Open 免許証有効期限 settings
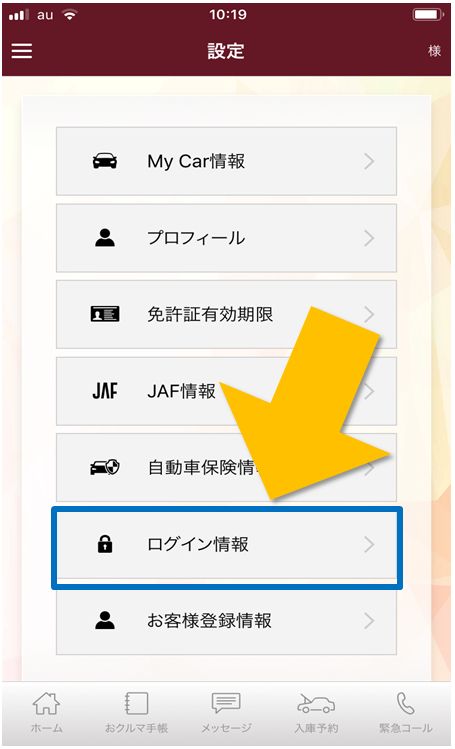455x749 pixels. pyautogui.click(x=226, y=314)
